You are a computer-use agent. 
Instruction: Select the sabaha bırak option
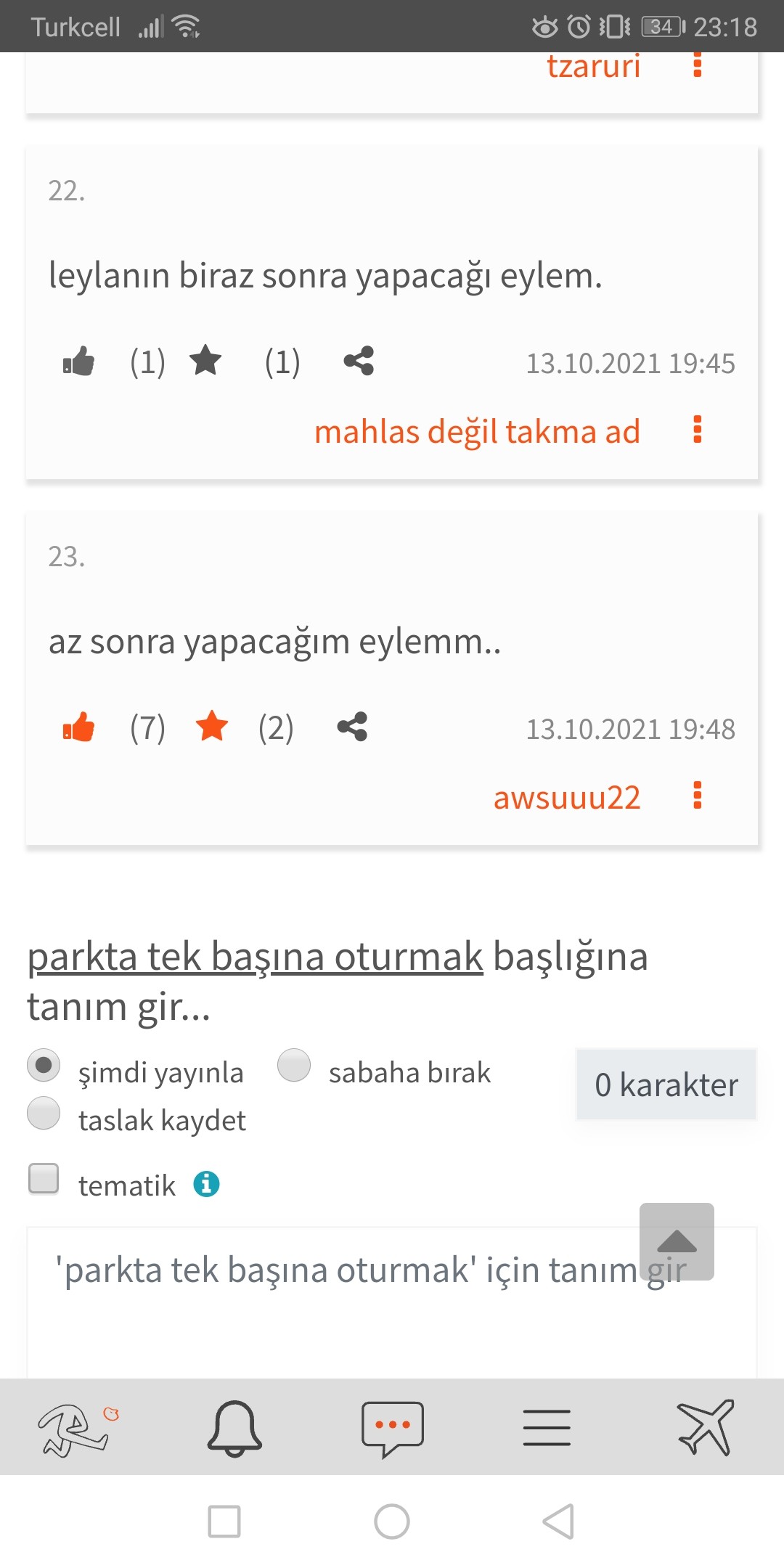click(294, 1066)
